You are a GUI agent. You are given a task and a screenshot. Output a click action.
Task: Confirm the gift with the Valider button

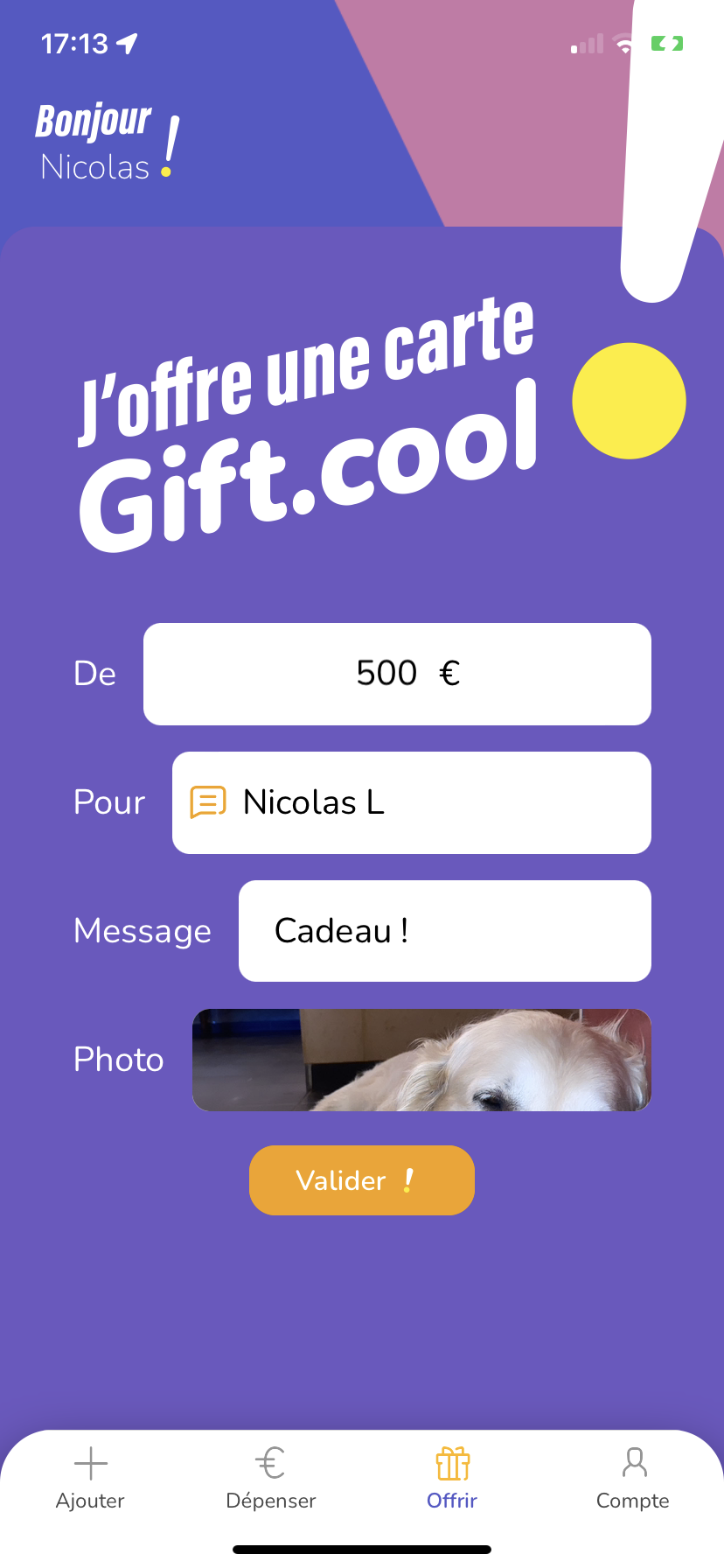(361, 1180)
